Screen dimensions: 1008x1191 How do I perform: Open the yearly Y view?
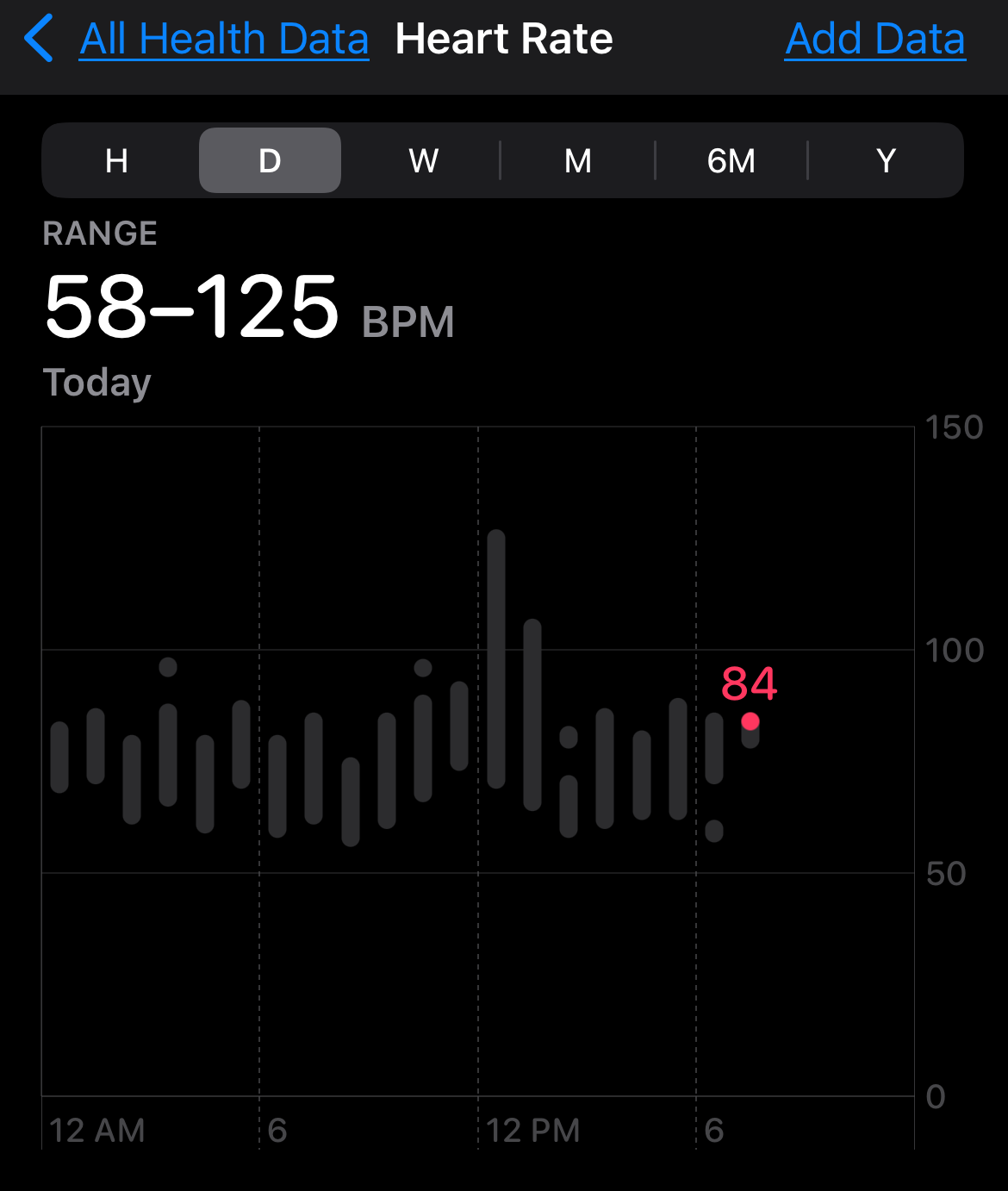point(886,161)
